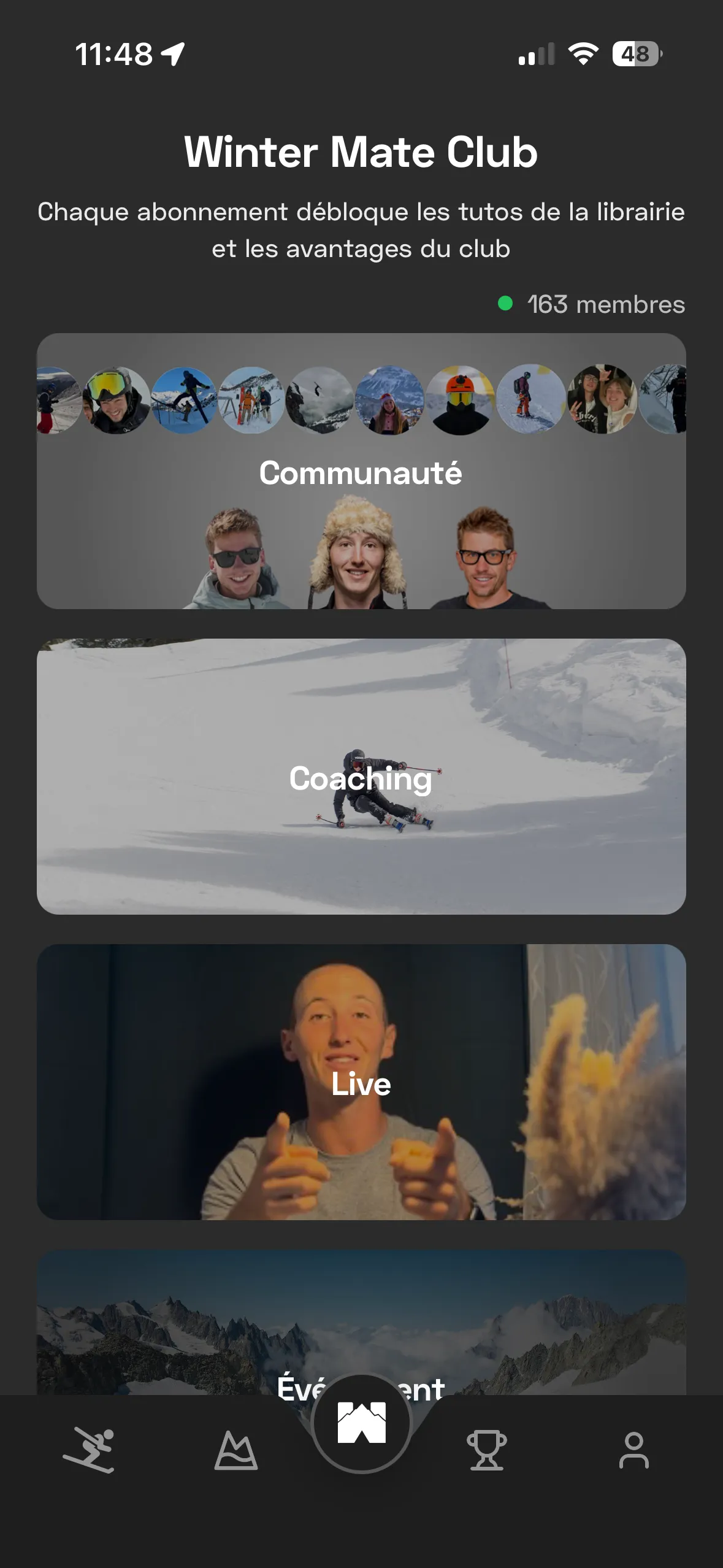The image size is (723, 1568).
Task: Open the Coaching card
Action: coord(361,777)
